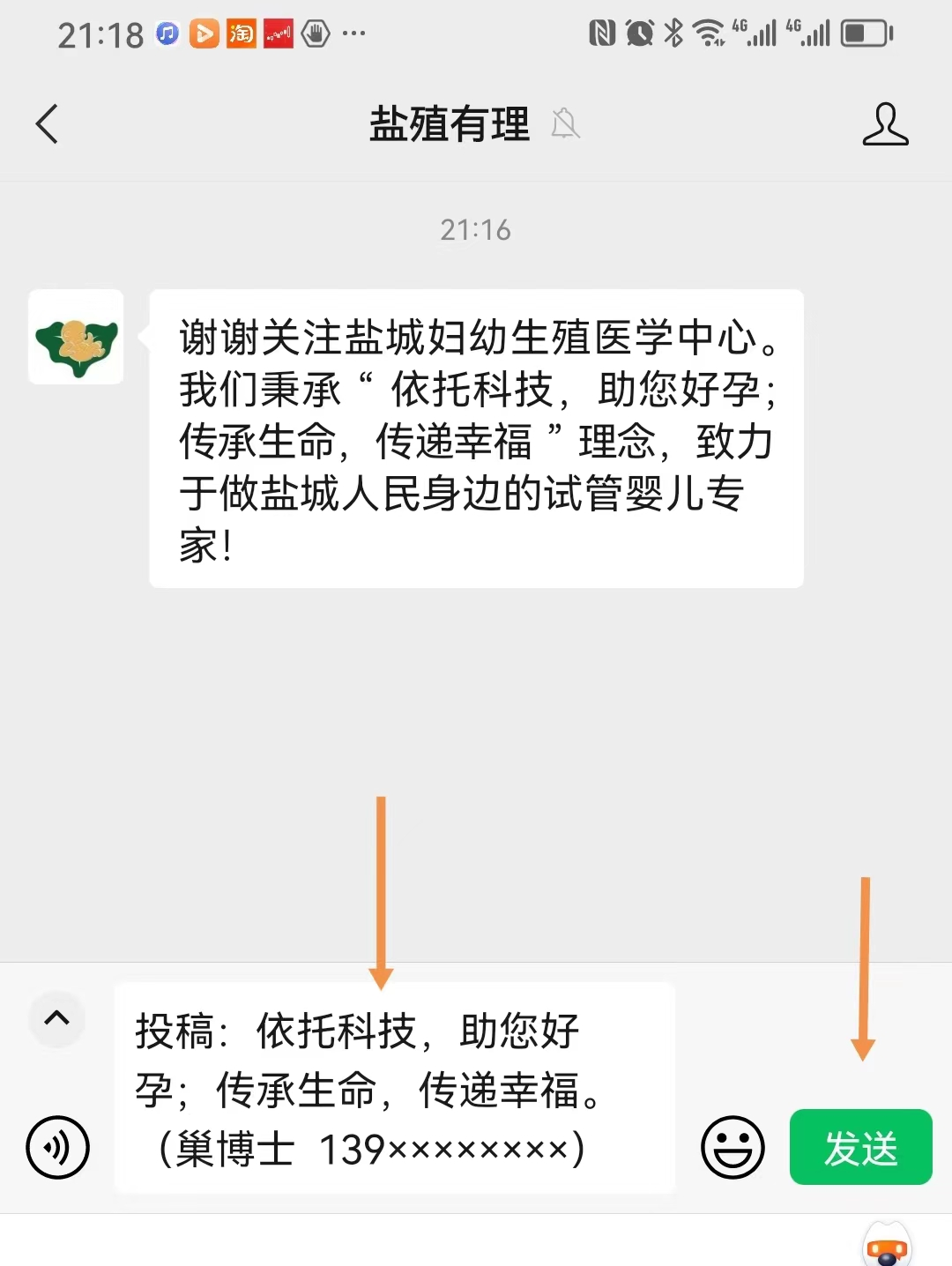Tap 发送 to send the message
The image size is (952, 1266).
[860, 1147]
